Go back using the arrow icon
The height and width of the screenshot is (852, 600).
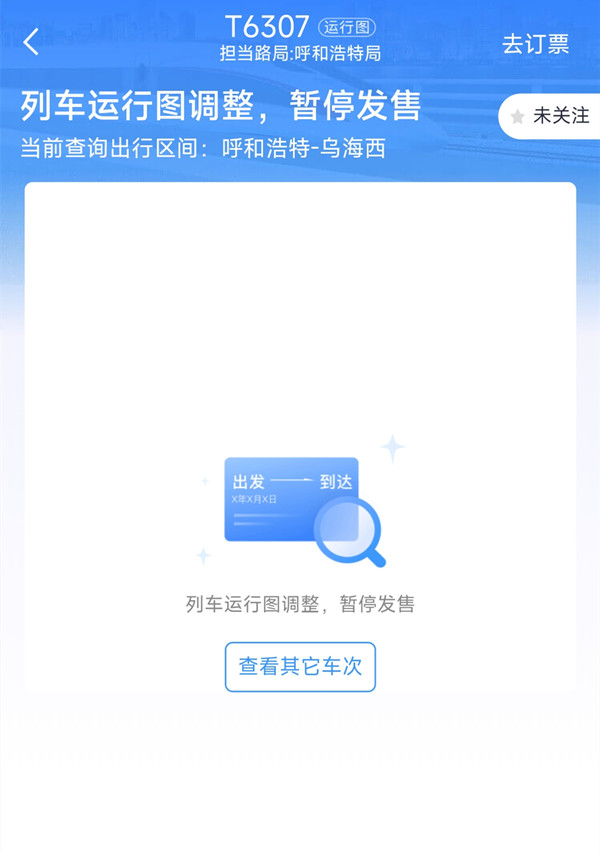coord(32,42)
